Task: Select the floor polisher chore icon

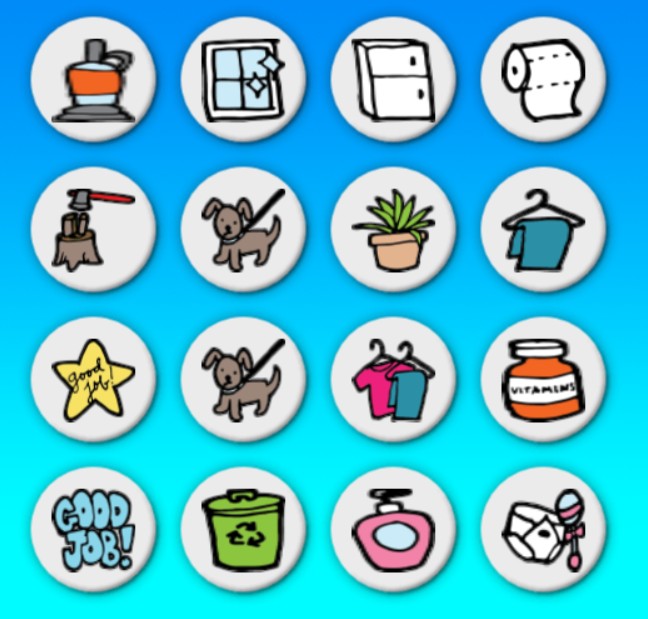Action: 93,80
